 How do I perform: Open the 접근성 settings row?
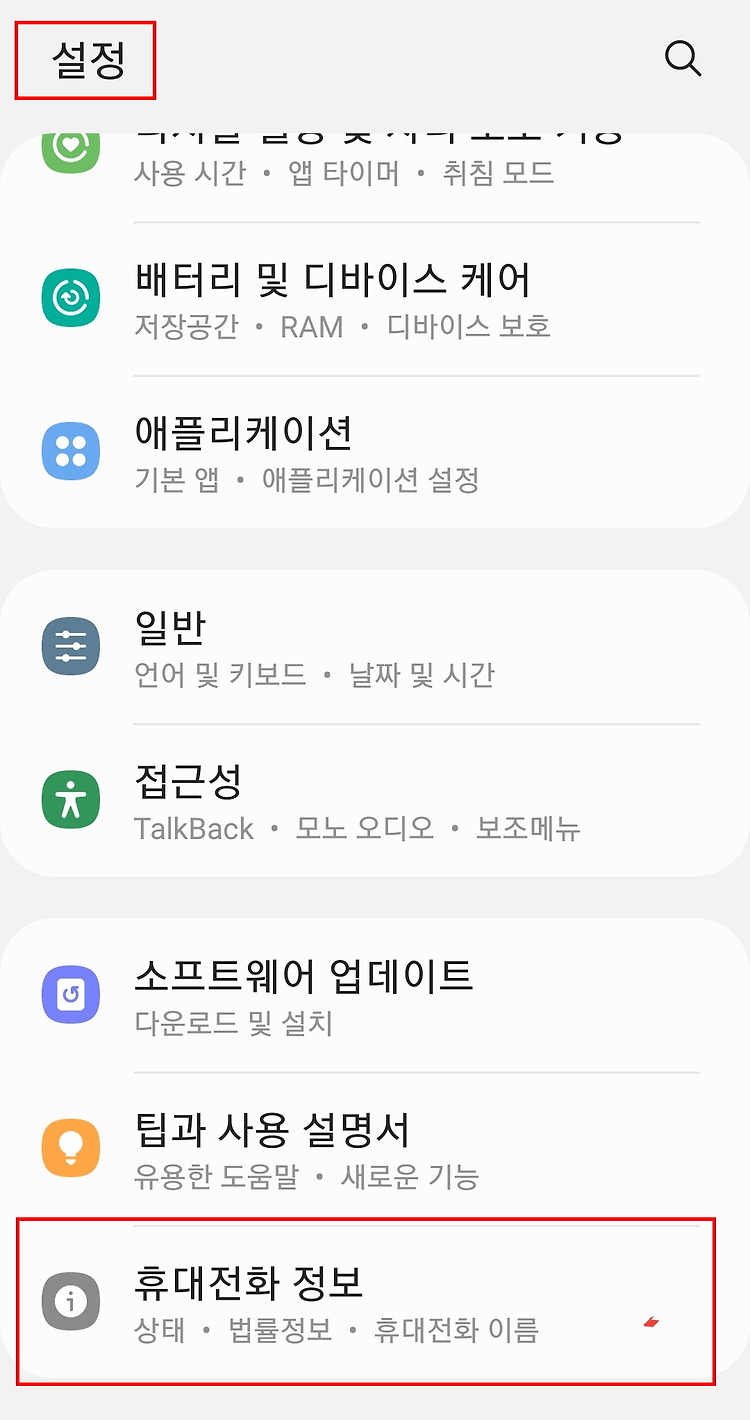pos(375,801)
